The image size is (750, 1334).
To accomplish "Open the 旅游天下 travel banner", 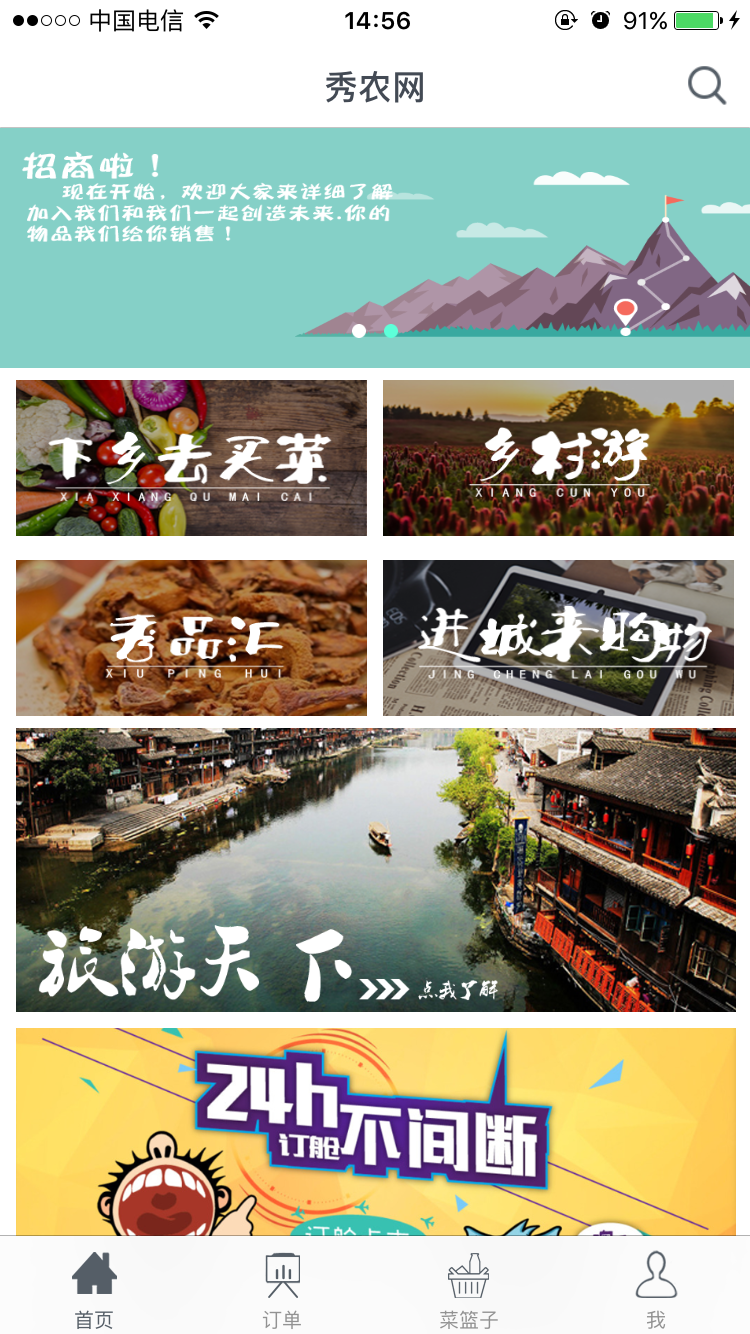I will point(375,870).
